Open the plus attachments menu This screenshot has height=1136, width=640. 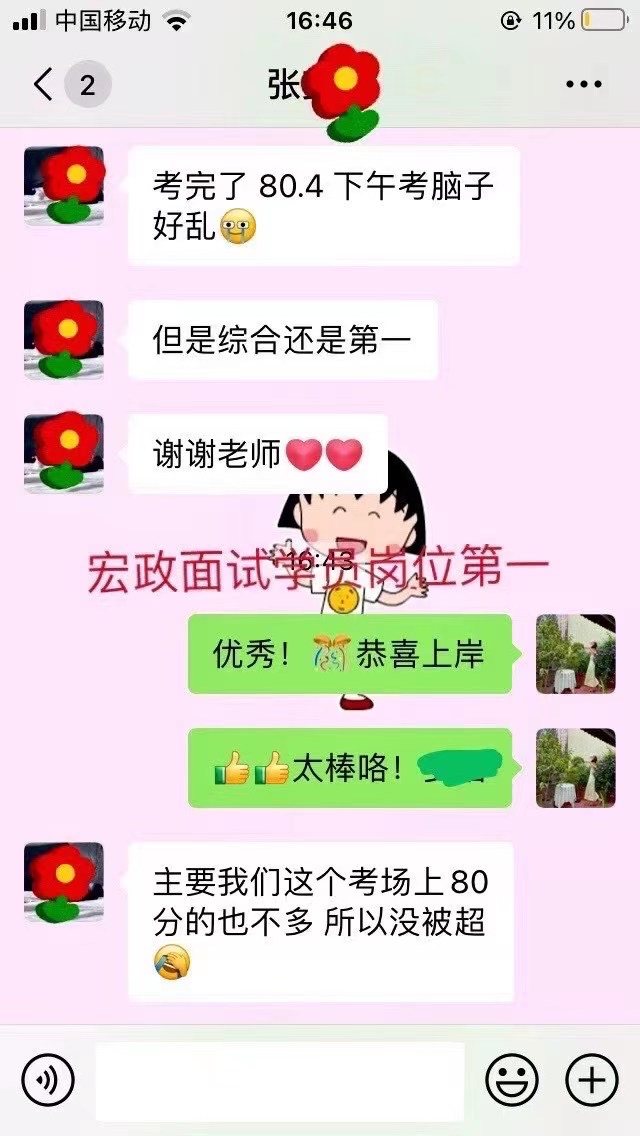591,1081
